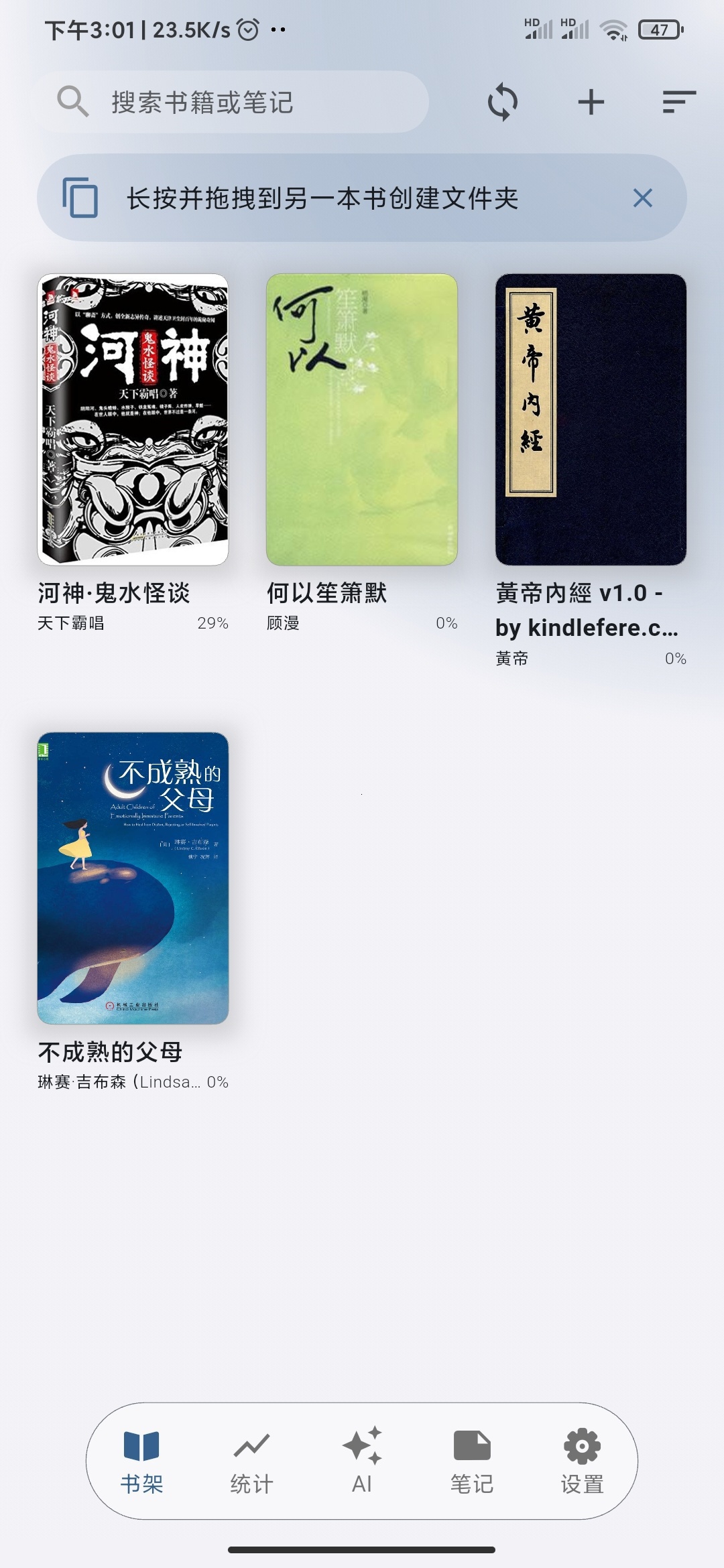Tap the statistics chart icon
The height and width of the screenshot is (1568, 724).
(x=251, y=1445)
